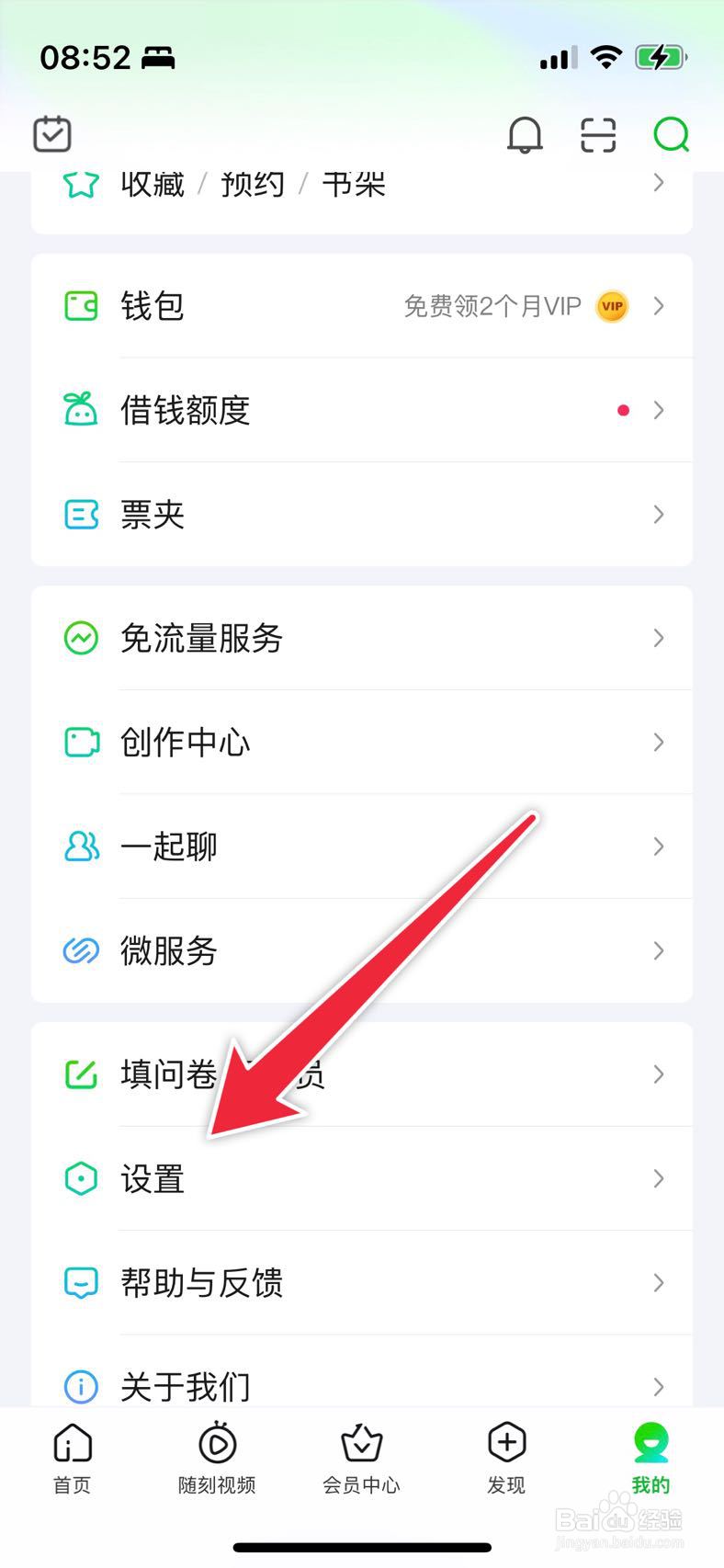Open the QR code scan icon
Viewport: 724px width, 1568px height.
(x=596, y=134)
